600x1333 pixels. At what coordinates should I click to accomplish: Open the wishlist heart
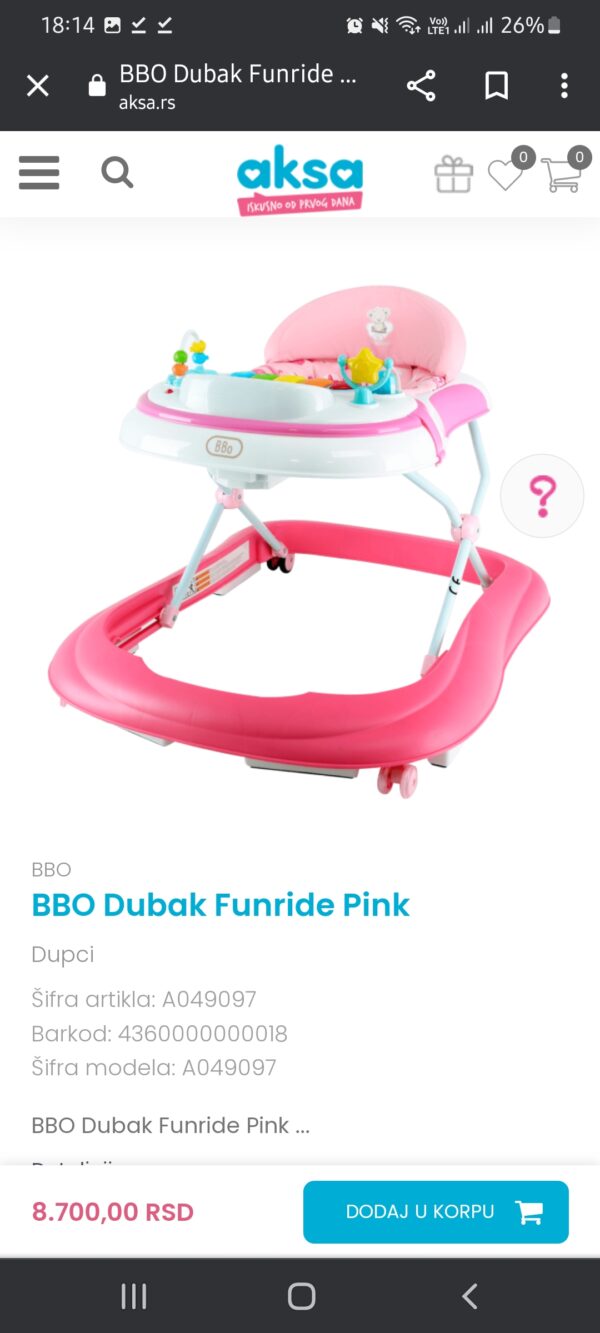(506, 175)
